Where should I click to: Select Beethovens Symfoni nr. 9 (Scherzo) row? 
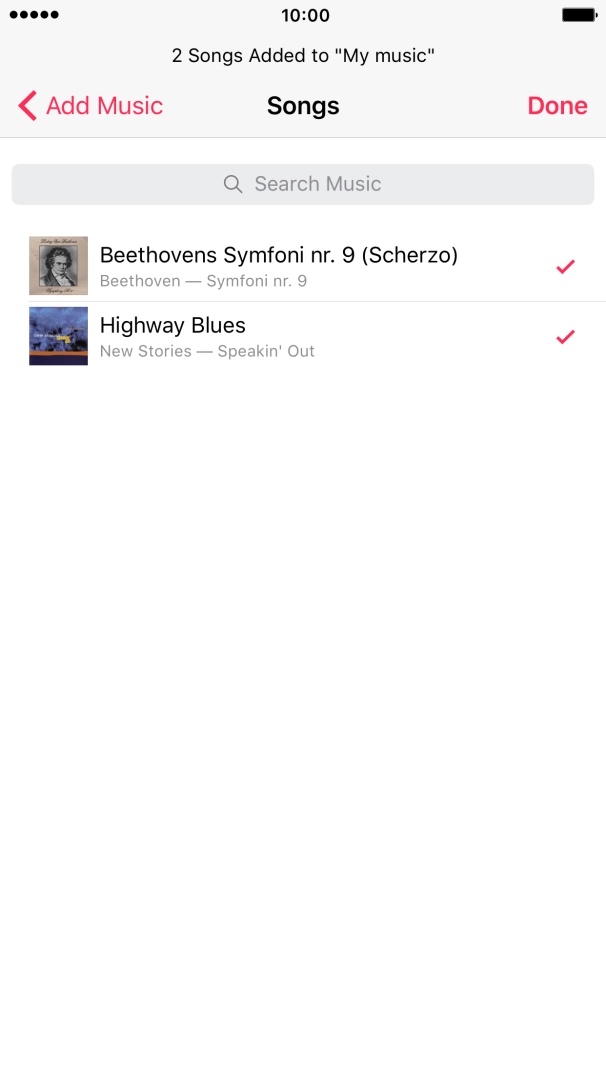click(279, 266)
